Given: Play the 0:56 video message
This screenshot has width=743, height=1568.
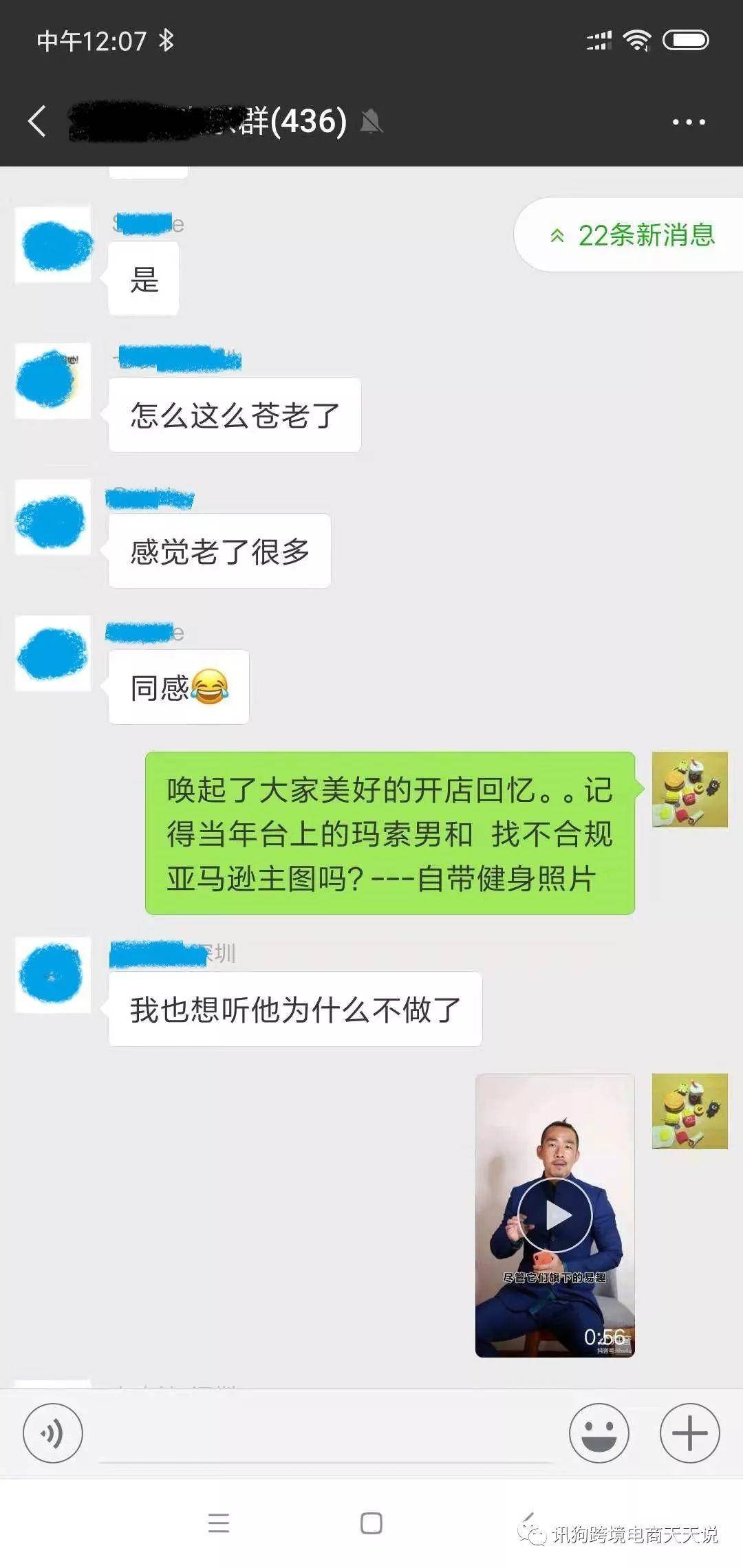Looking at the screenshot, I should pyautogui.click(x=554, y=1215).
